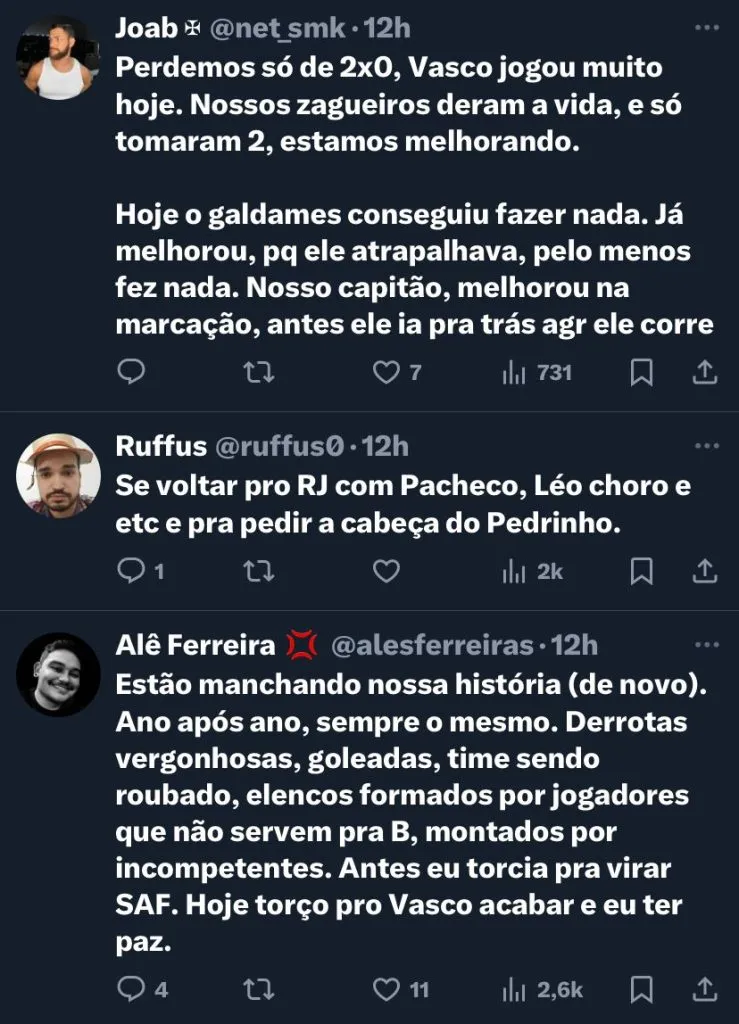Open overflow menu on Alê Ferreira's tweet
Screen dimensions: 739x1024
click(x=705, y=645)
